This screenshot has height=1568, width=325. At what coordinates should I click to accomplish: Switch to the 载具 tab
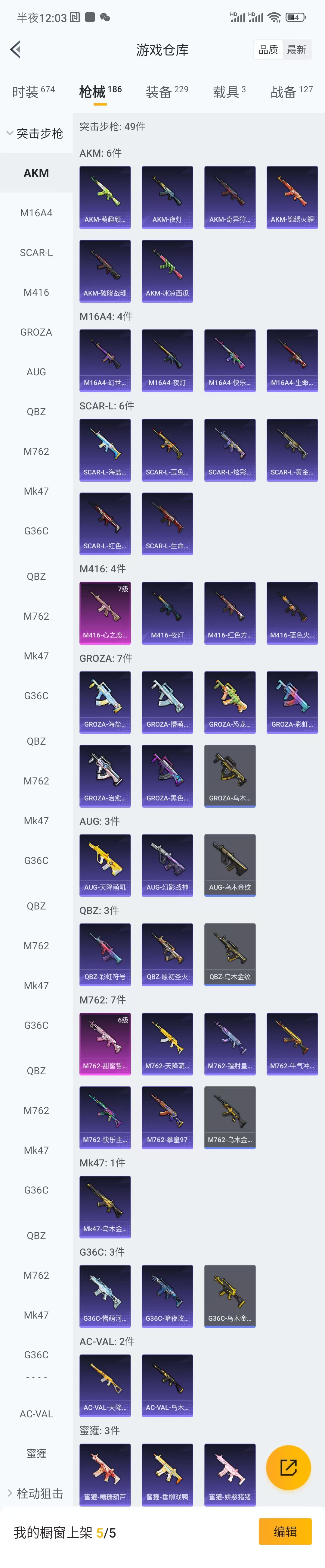tap(229, 91)
